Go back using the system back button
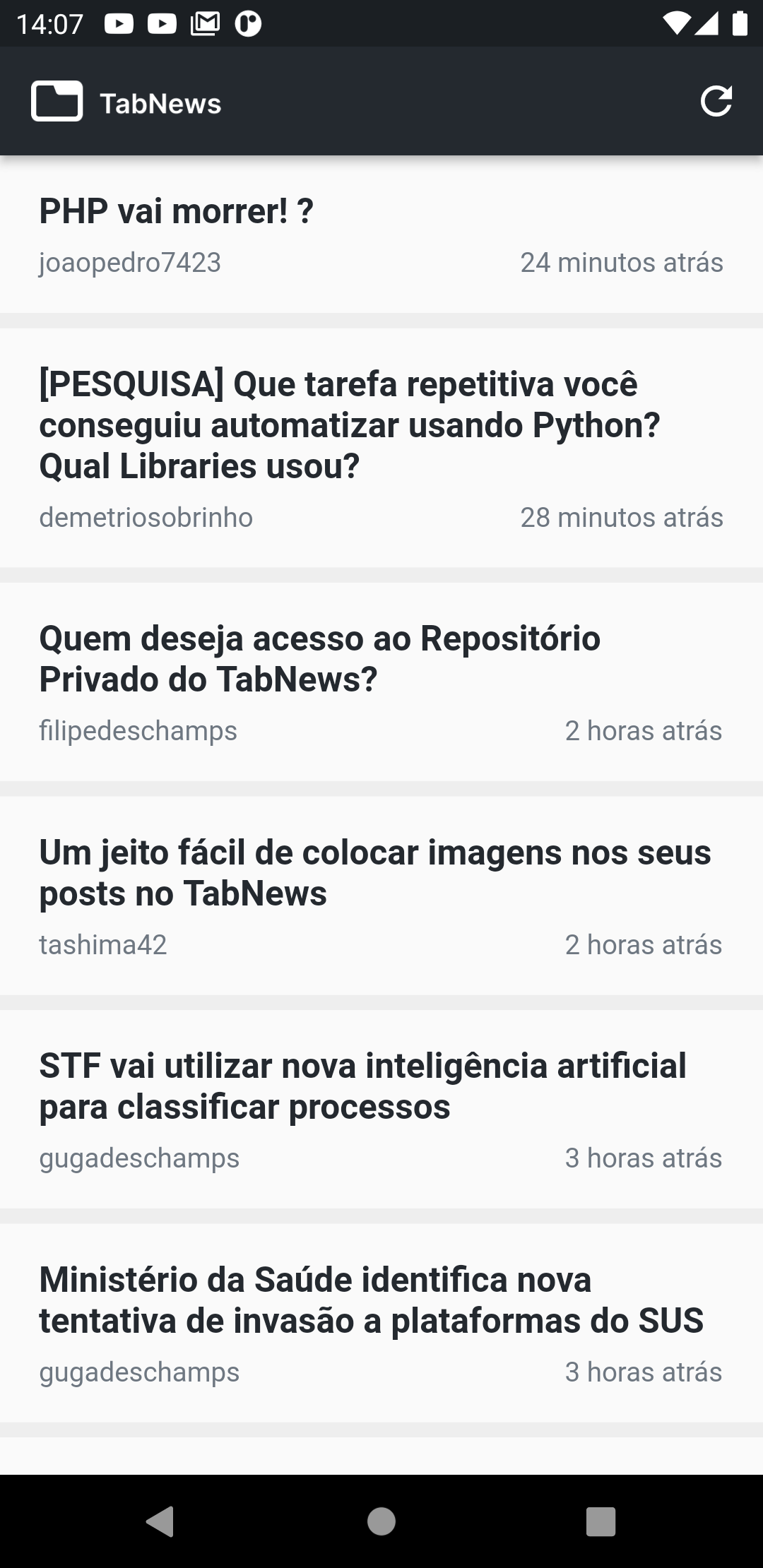The width and height of the screenshot is (763, 1568). click(x=160, y=1521)
